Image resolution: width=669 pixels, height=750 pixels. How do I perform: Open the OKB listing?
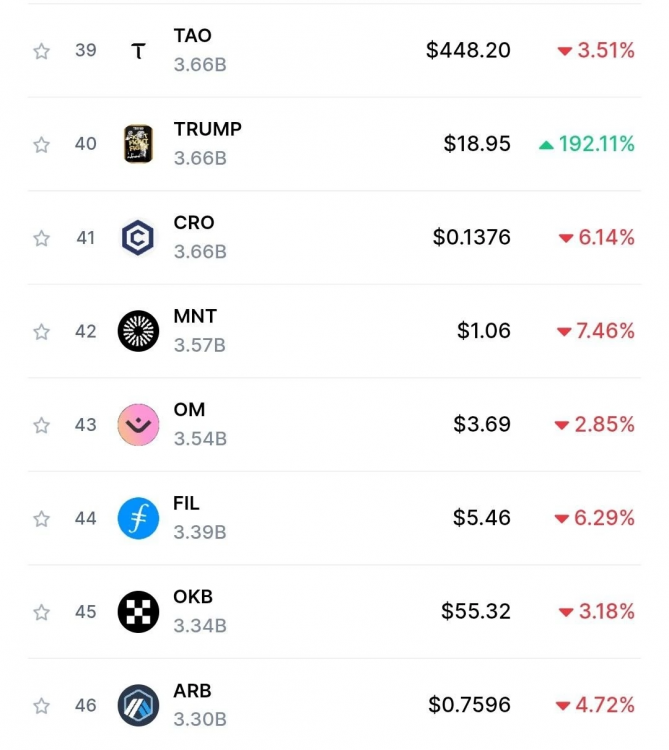[x=300, y=612]
